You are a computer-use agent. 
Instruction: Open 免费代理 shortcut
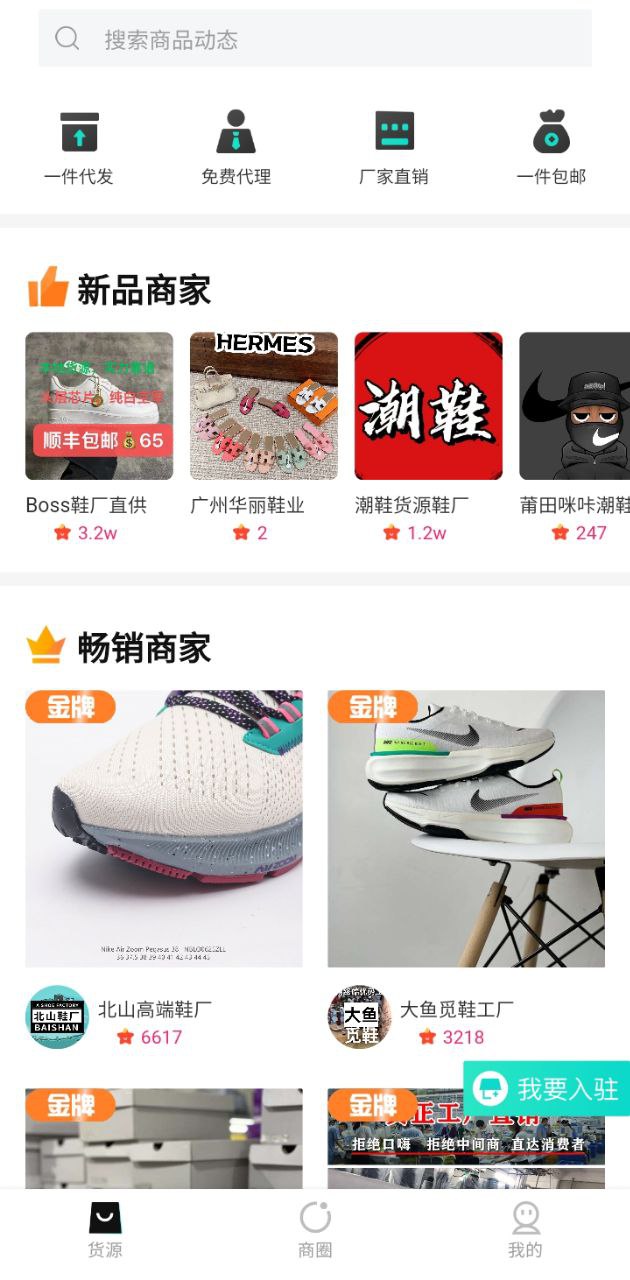[x=236, y=147]
